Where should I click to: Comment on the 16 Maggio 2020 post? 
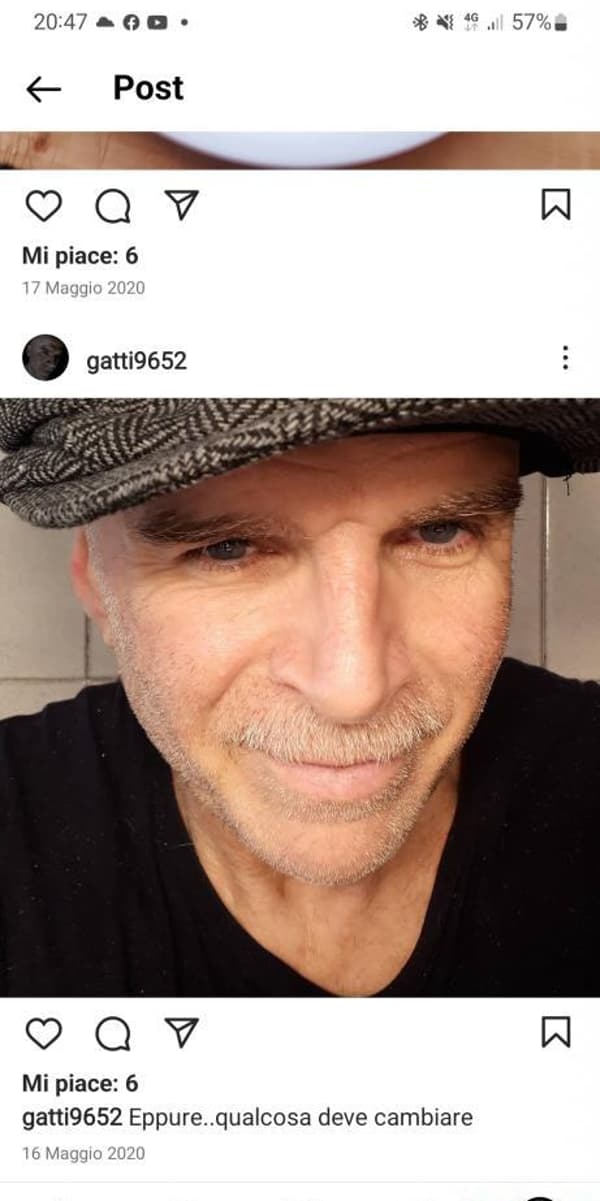click(113, 1033)
